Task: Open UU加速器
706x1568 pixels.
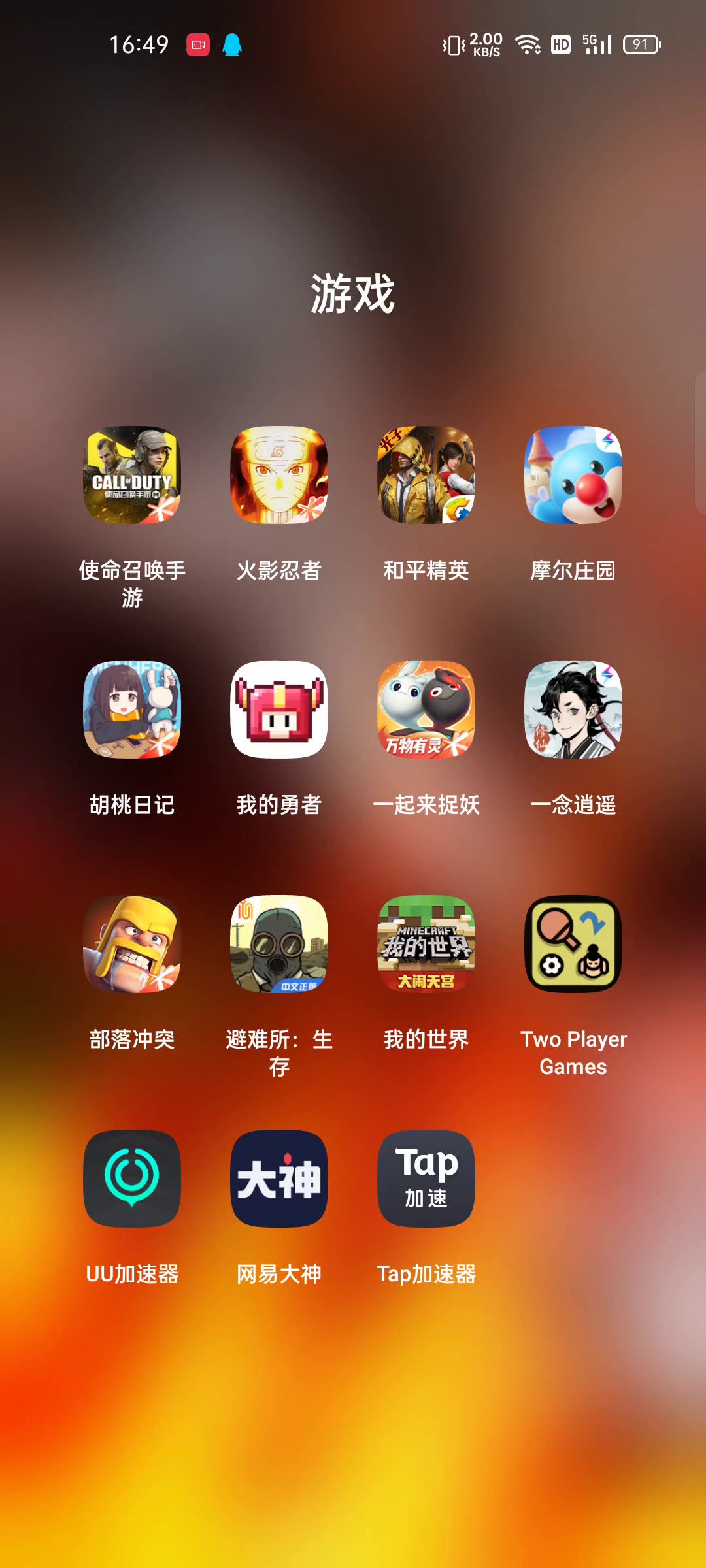Action: 132,1179
